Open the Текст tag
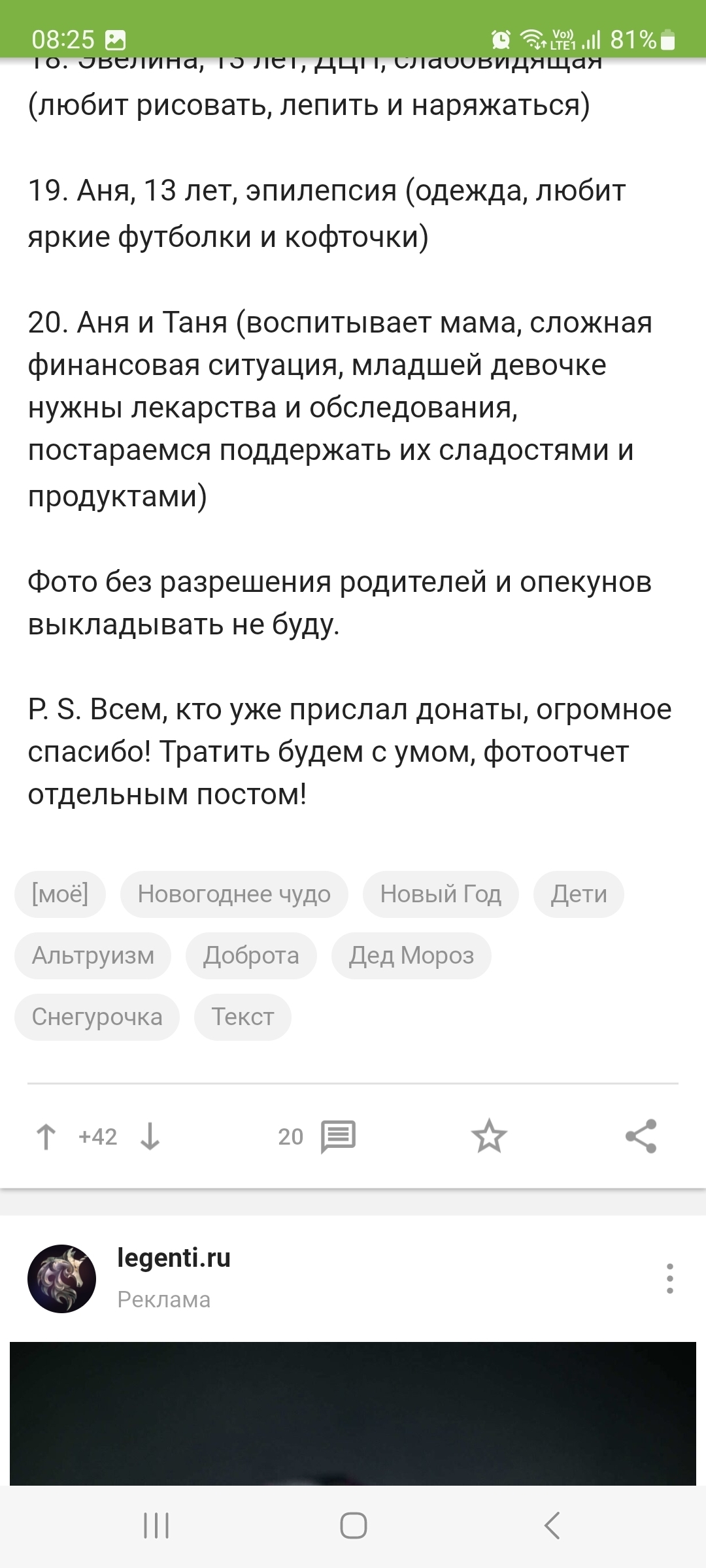Image resolution: width=706 pixels, height=1568 pixels. (x=243, y=1017)
